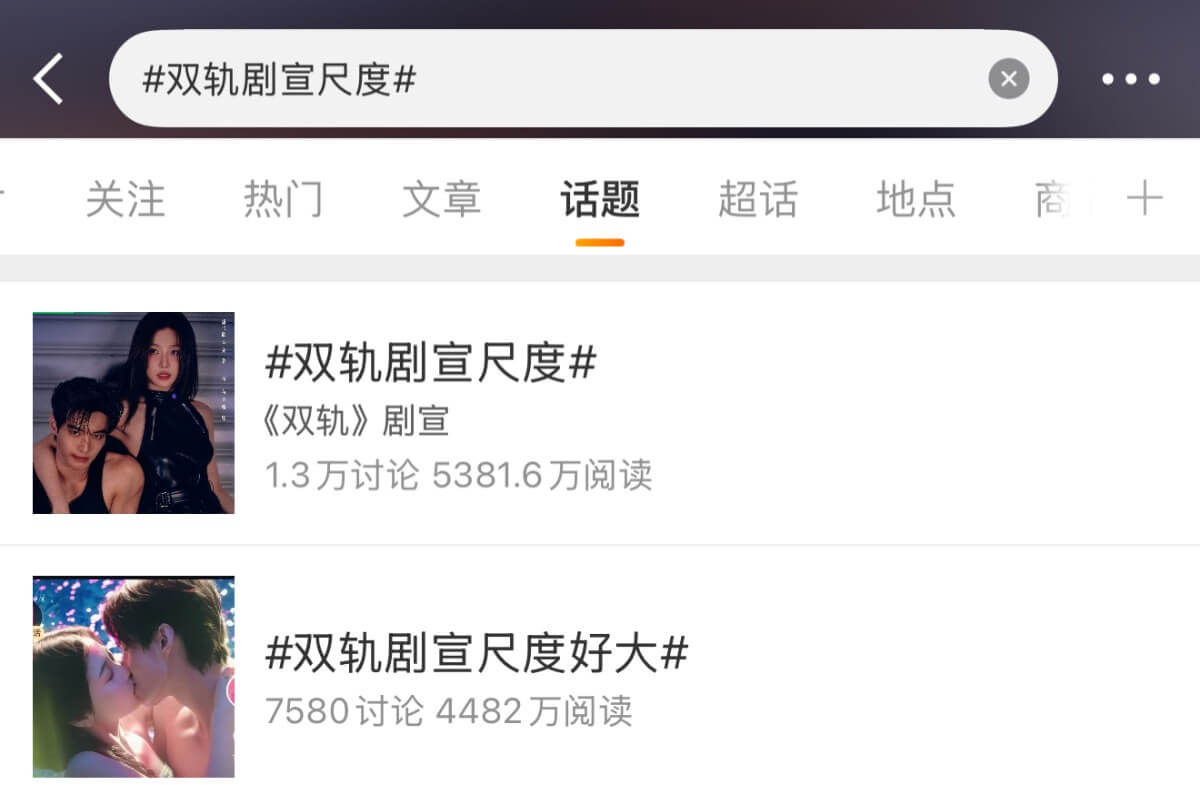The width and height of the screenshot is (1200, 785).
Task: Go back using the arrow icon
Action: click(48, 79)
